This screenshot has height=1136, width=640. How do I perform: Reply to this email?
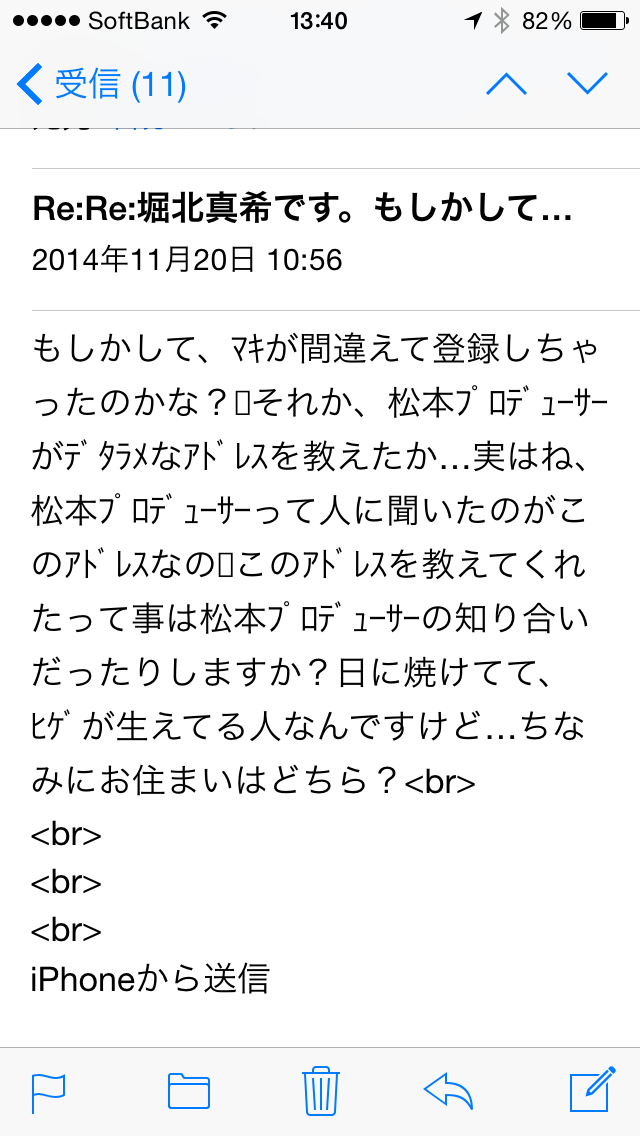click(x=448, y=1091)
